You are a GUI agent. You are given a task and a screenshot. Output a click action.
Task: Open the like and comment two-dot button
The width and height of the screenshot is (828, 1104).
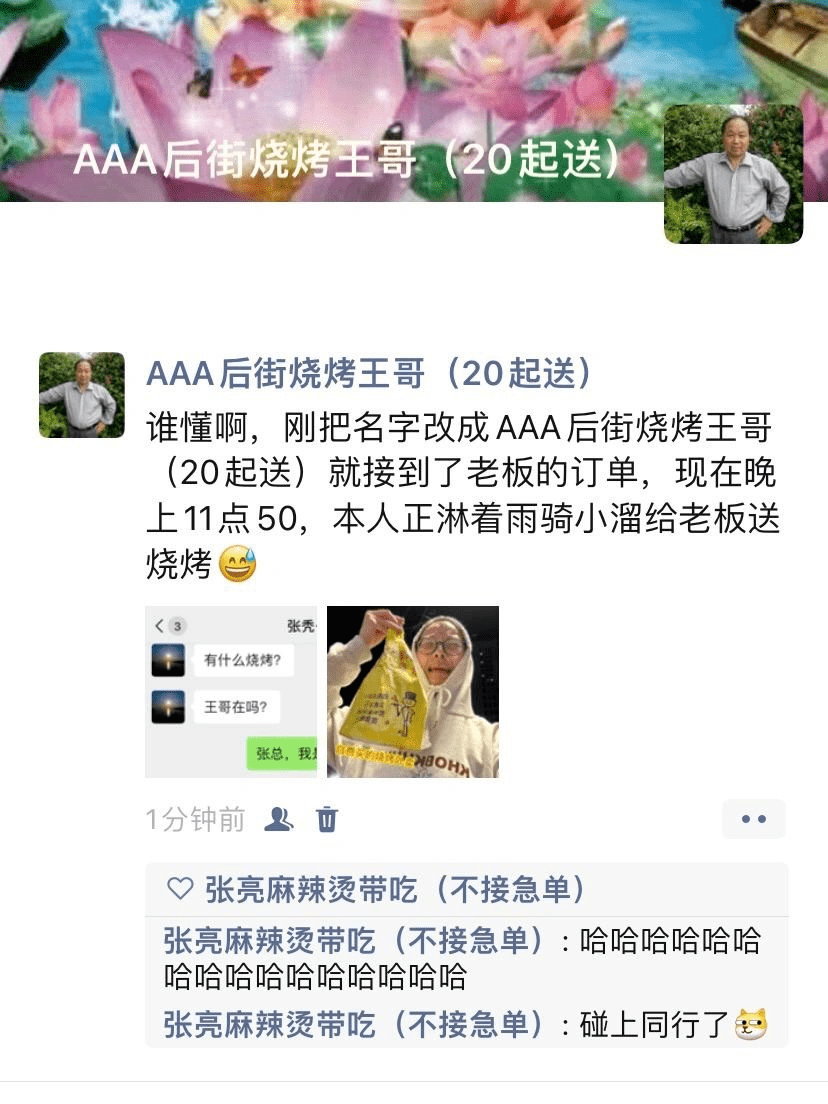(753, 819)
